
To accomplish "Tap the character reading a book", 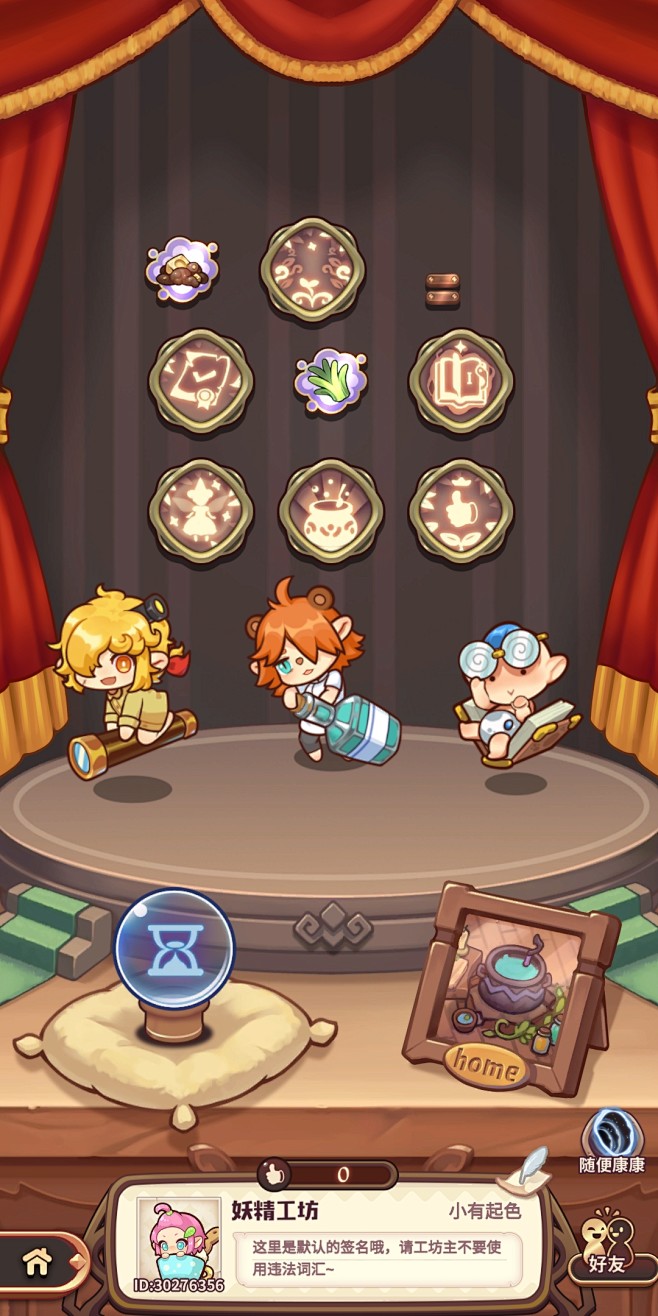I will pos(515,696).
